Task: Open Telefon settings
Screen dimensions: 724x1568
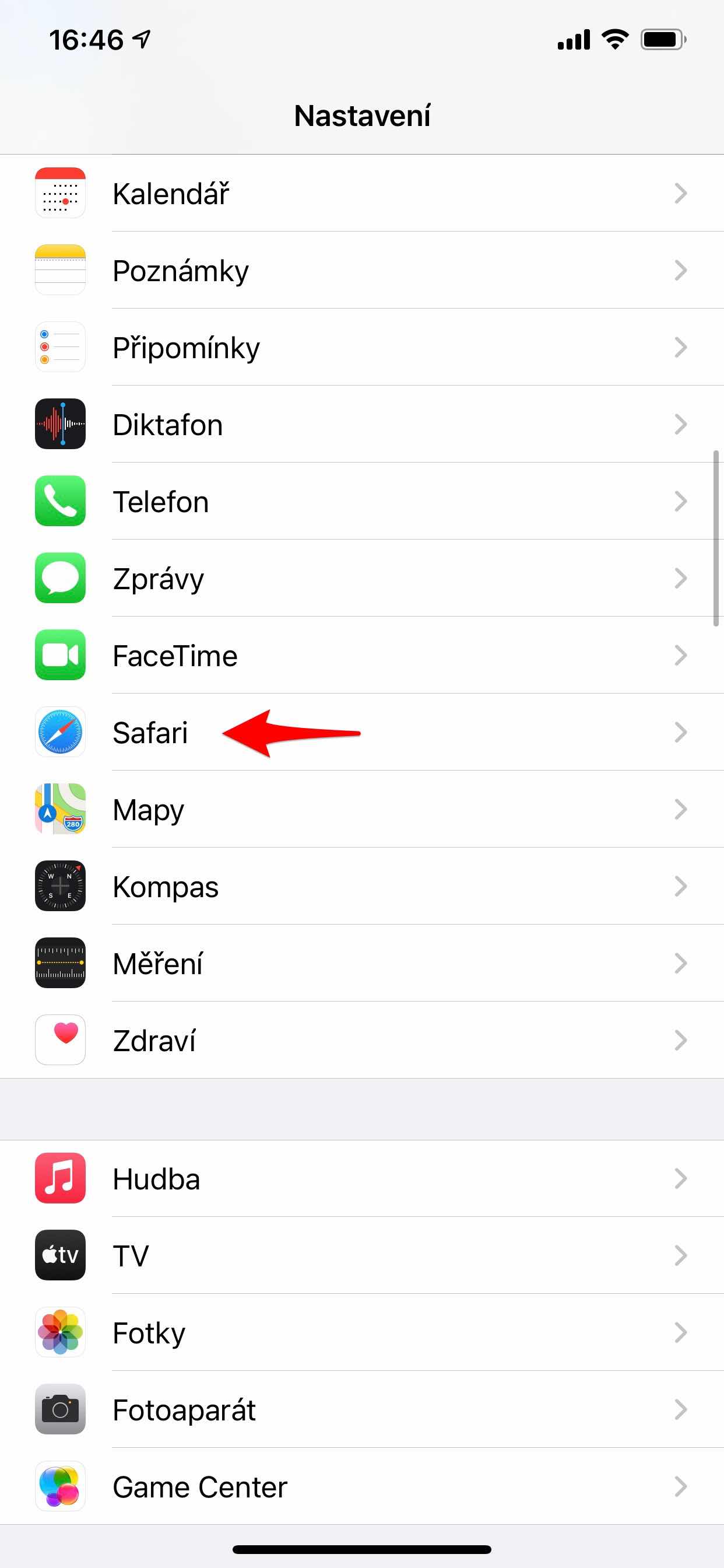Action: pyautogui.click(x=362, y=501)
